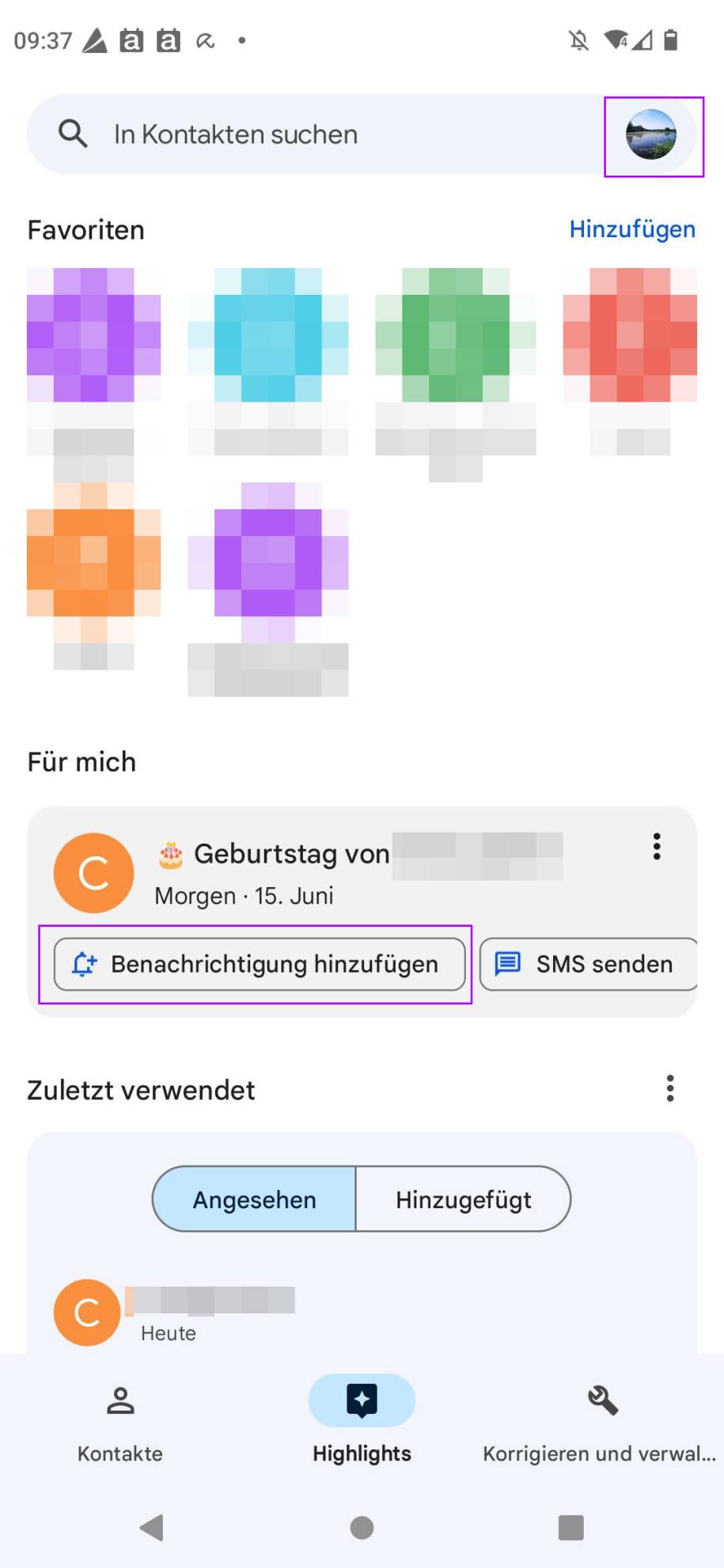Open the search magnifier icon
The image size is (724, 1568).
point(72,133)
